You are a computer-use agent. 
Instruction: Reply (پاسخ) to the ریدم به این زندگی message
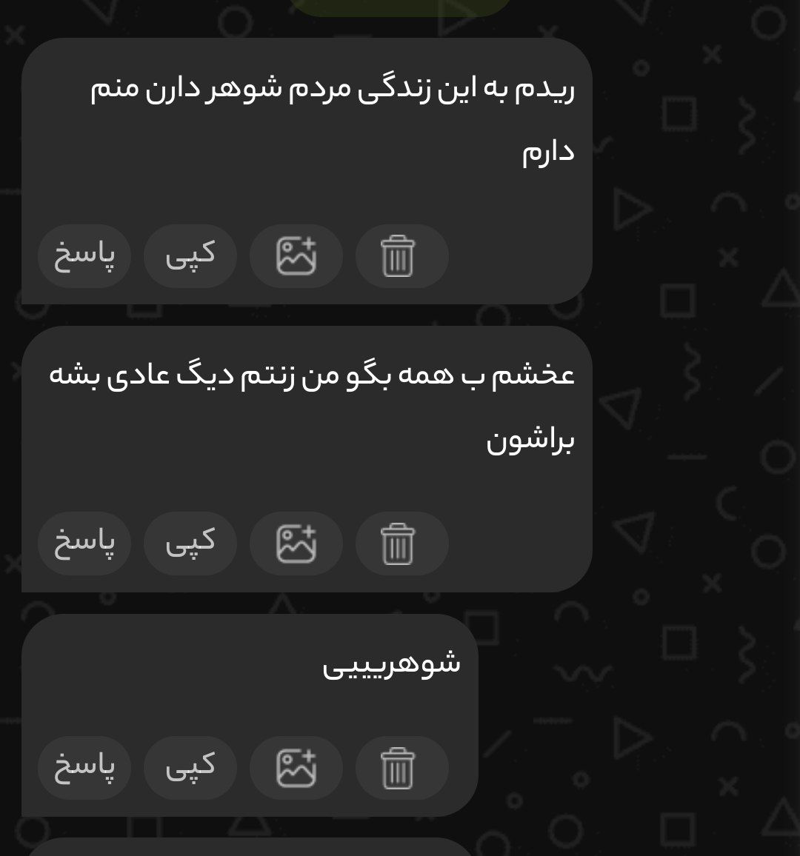(85, 256)
